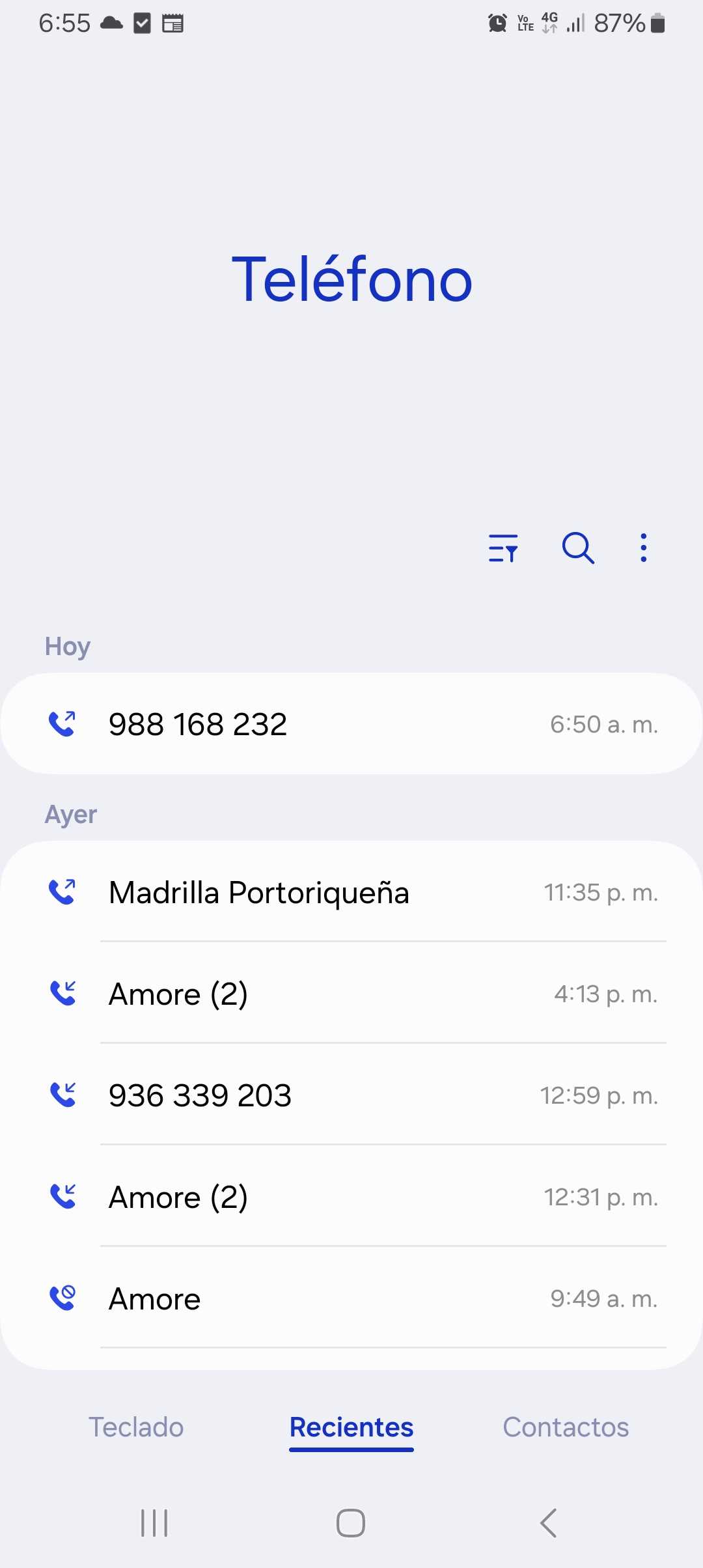Open the Amore (2) call from 4:13 p. m.

click(x=351, y=994)
